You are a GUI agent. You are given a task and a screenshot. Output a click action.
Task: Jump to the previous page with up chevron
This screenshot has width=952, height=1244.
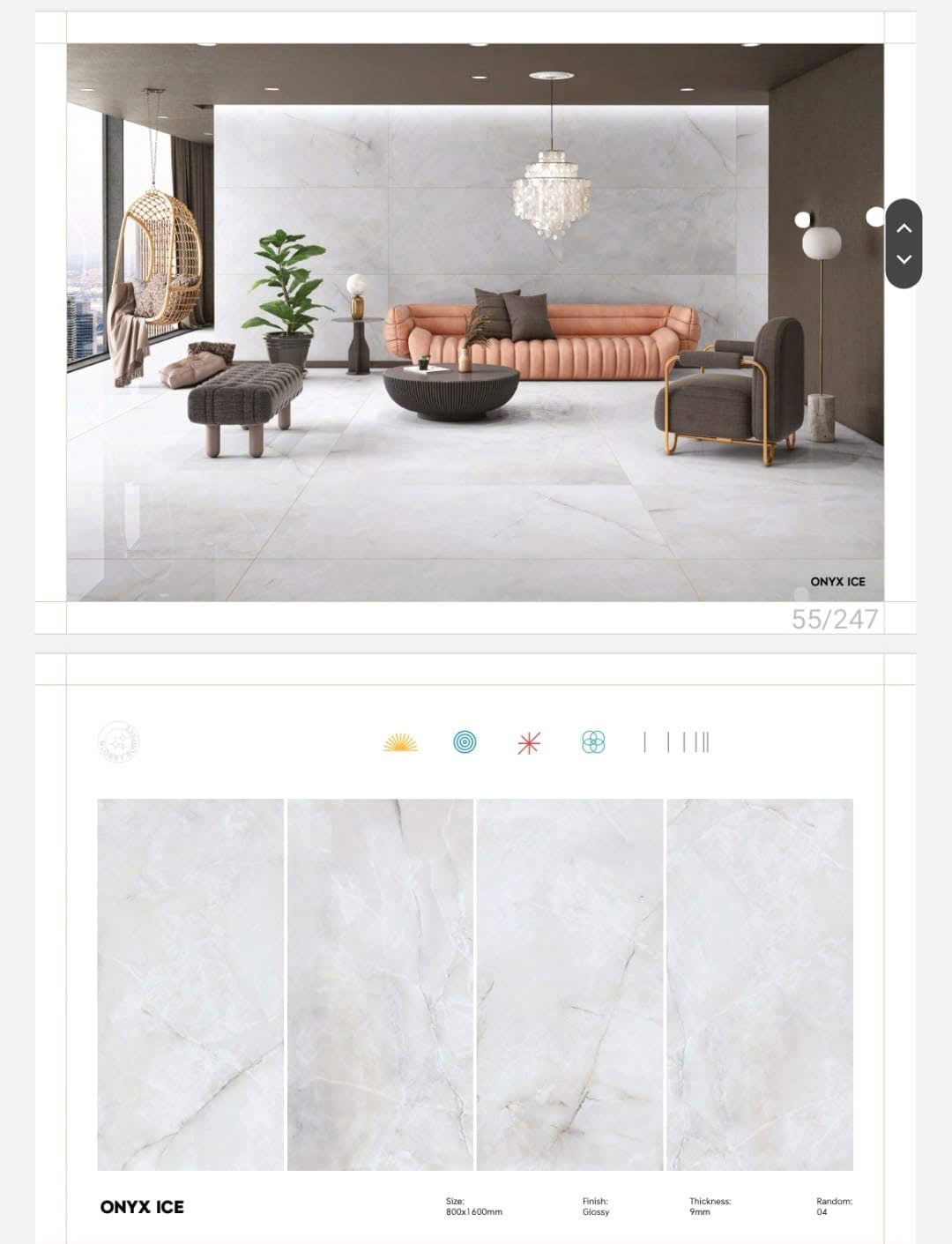[x=904, y=228]
